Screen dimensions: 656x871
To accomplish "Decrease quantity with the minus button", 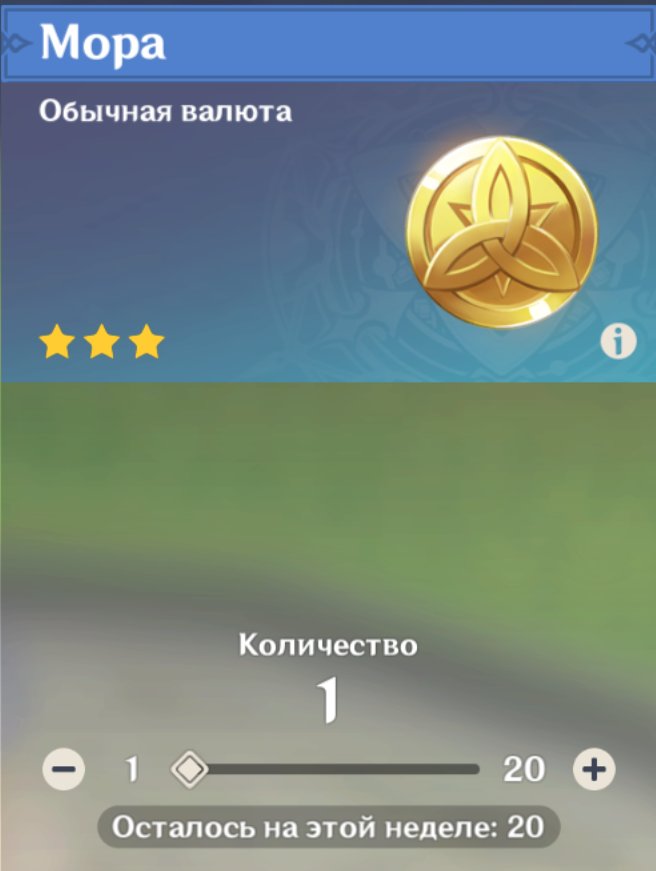I will pos(64,769).
